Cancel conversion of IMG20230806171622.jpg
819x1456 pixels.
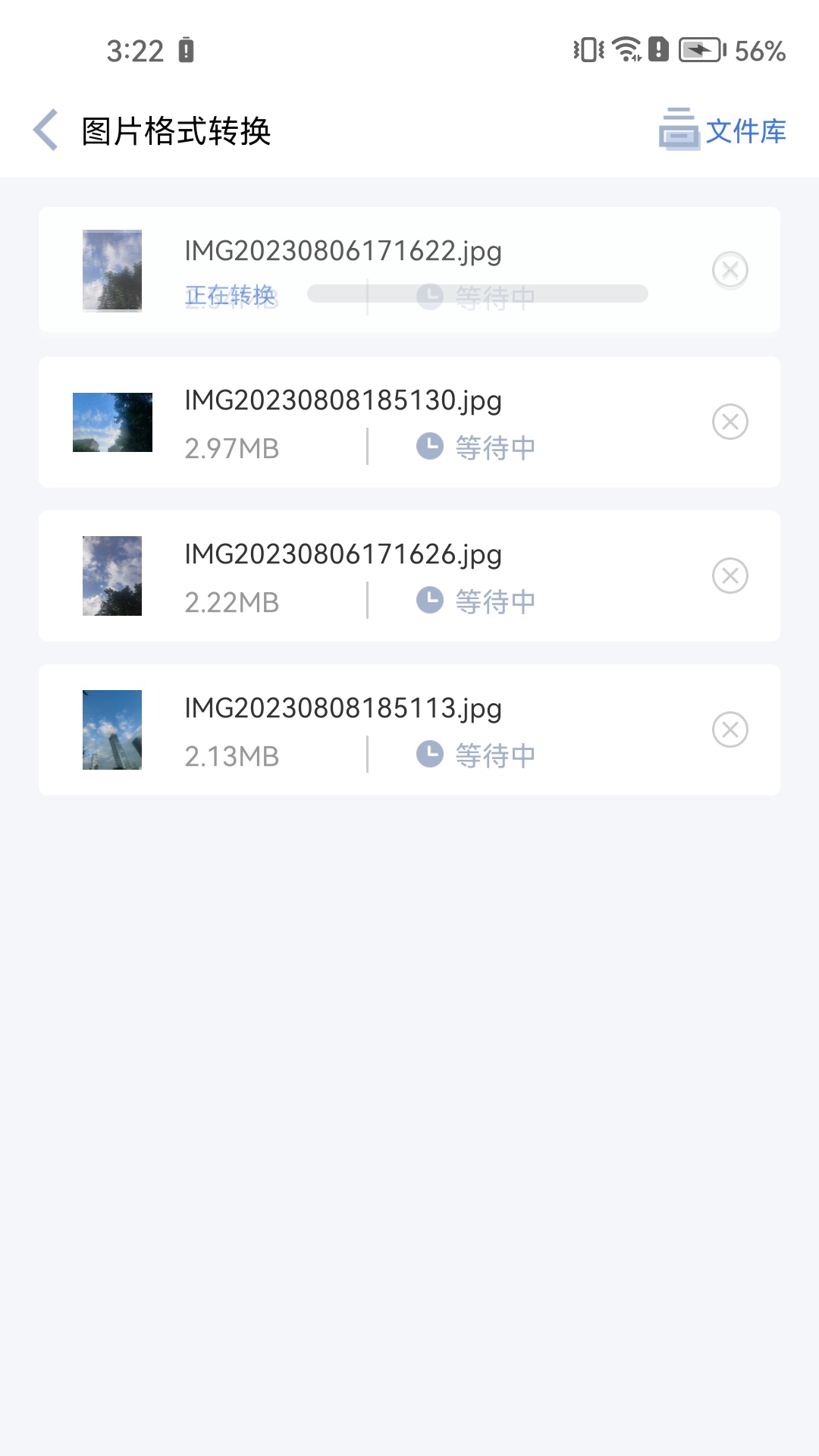click(730, 269)
